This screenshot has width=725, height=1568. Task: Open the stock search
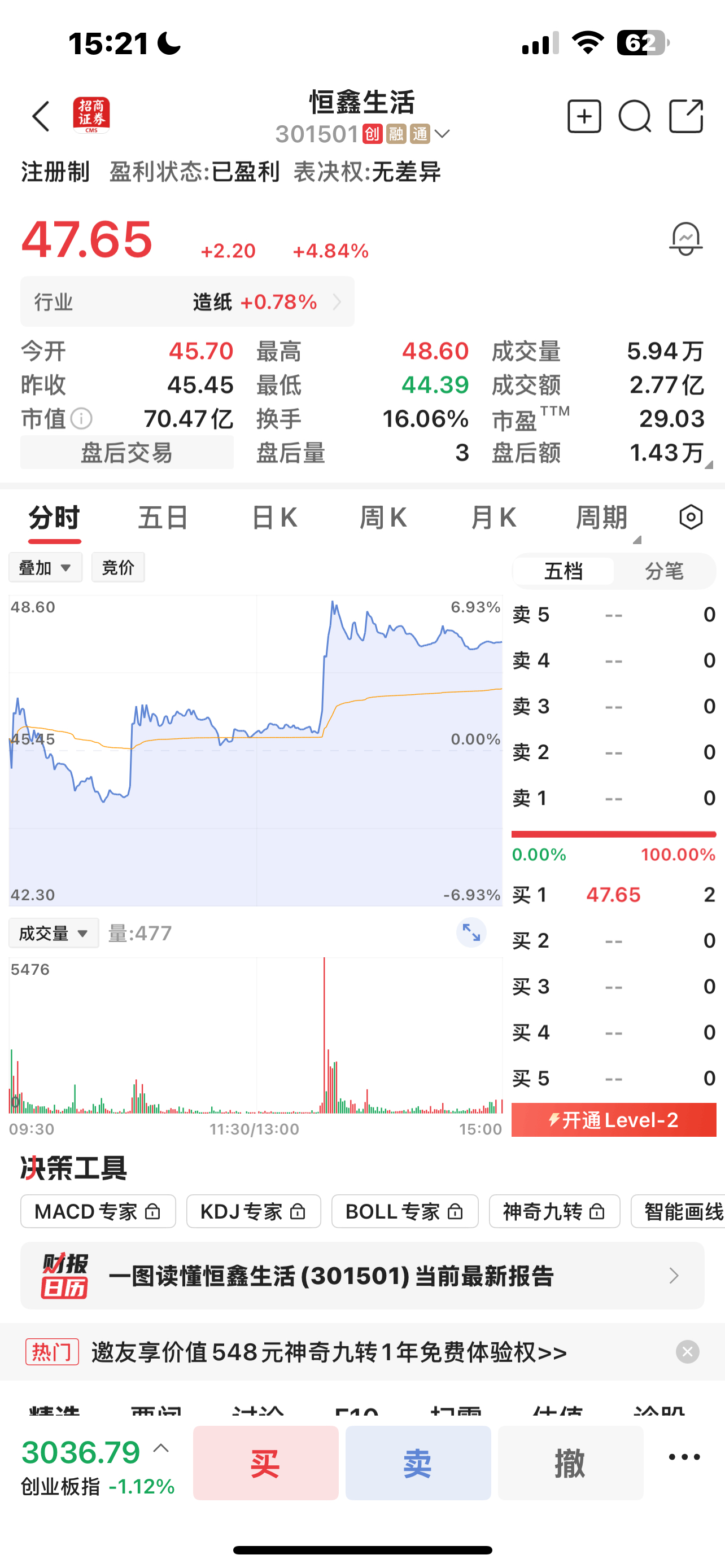634,116
